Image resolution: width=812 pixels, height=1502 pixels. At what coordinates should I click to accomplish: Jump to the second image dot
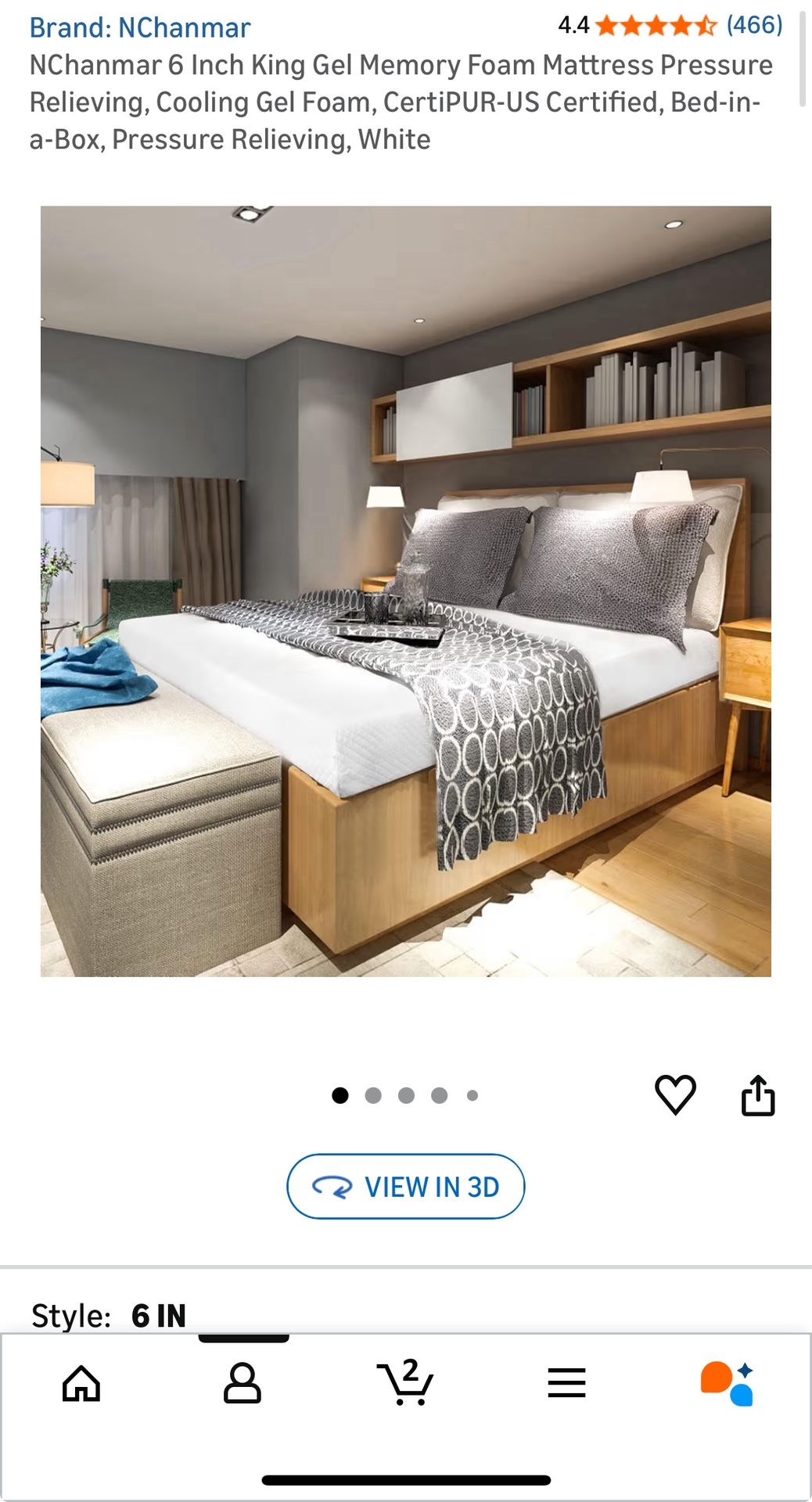pos(373,1095)
